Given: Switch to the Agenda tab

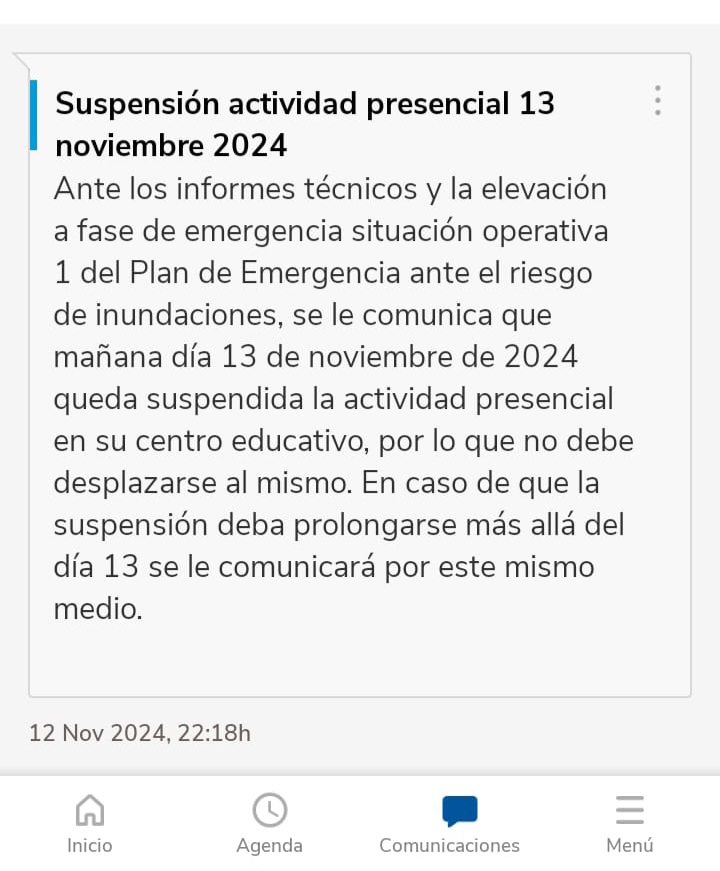Looking at the screenshot, I should pos(269,823).
